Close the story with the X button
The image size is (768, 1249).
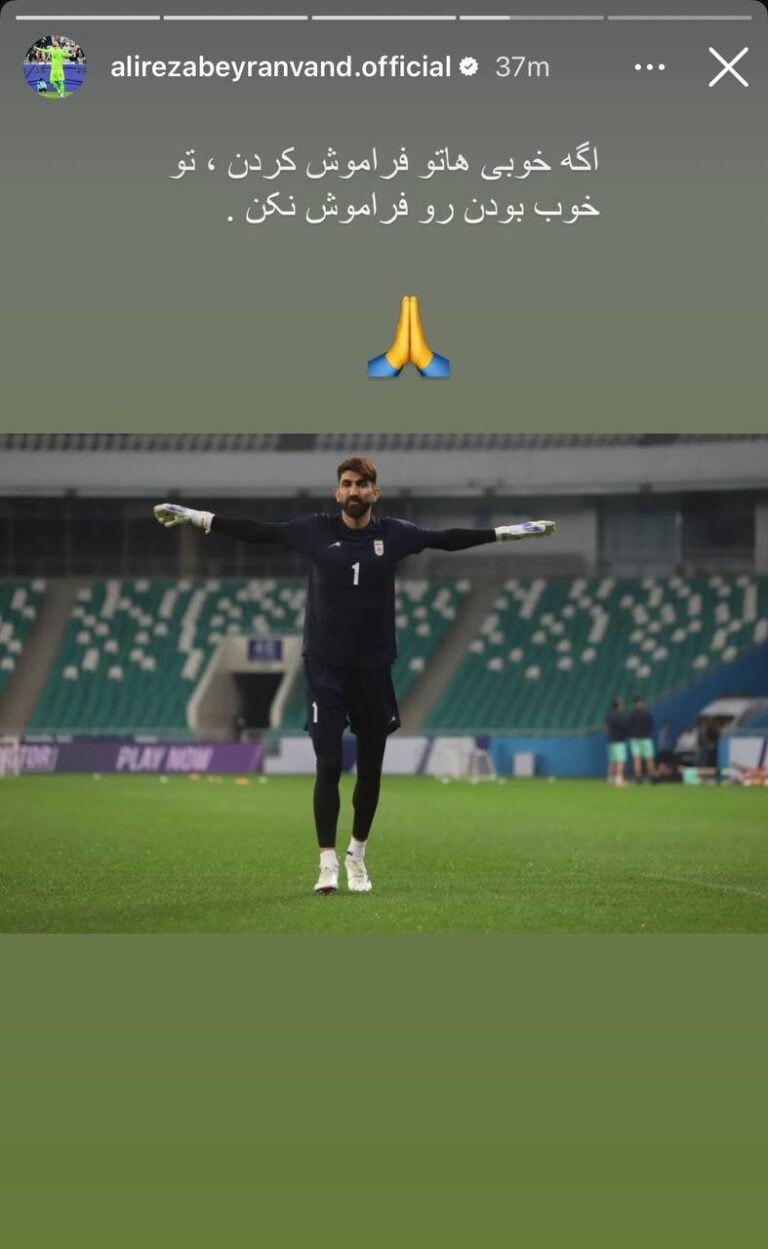728,67
